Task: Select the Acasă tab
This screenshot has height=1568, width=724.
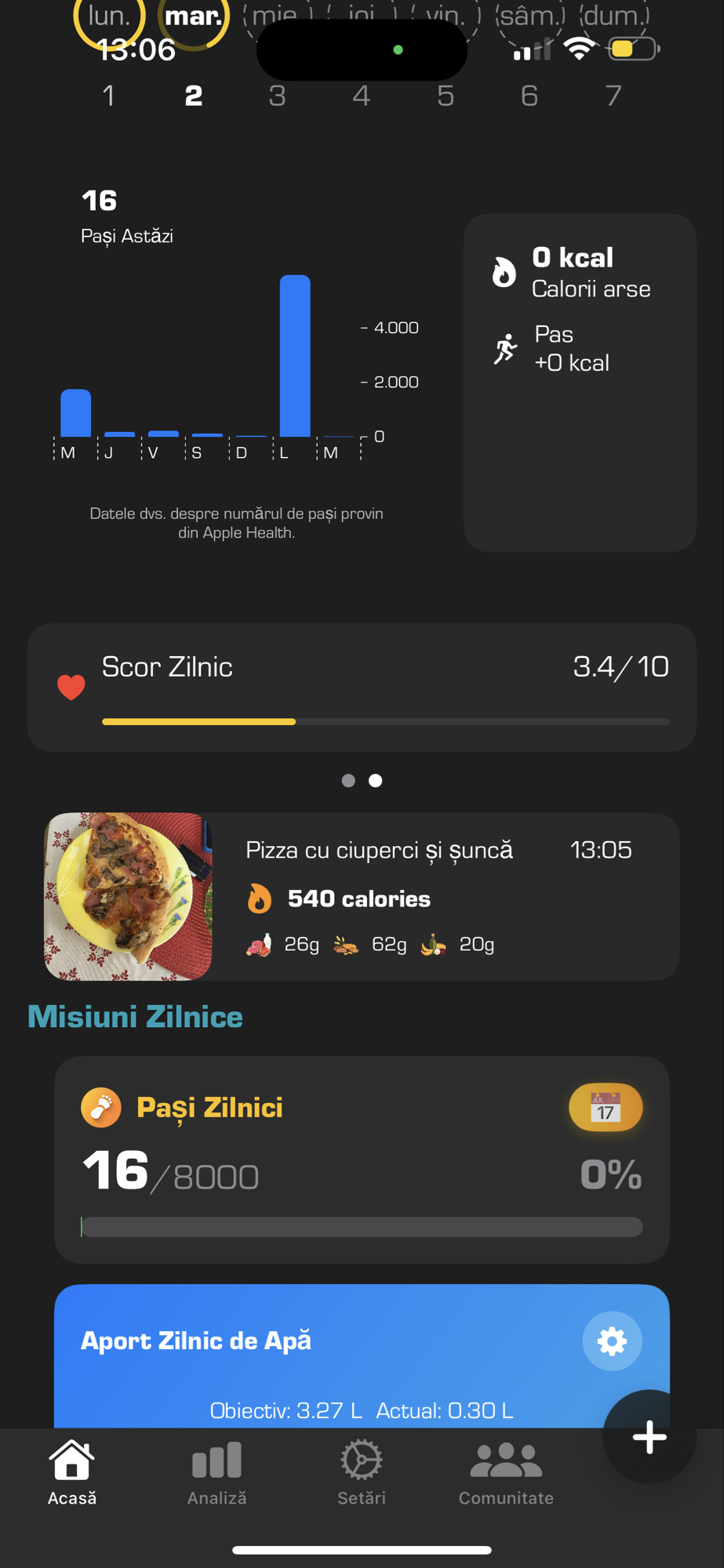Action: (71, 1472)
